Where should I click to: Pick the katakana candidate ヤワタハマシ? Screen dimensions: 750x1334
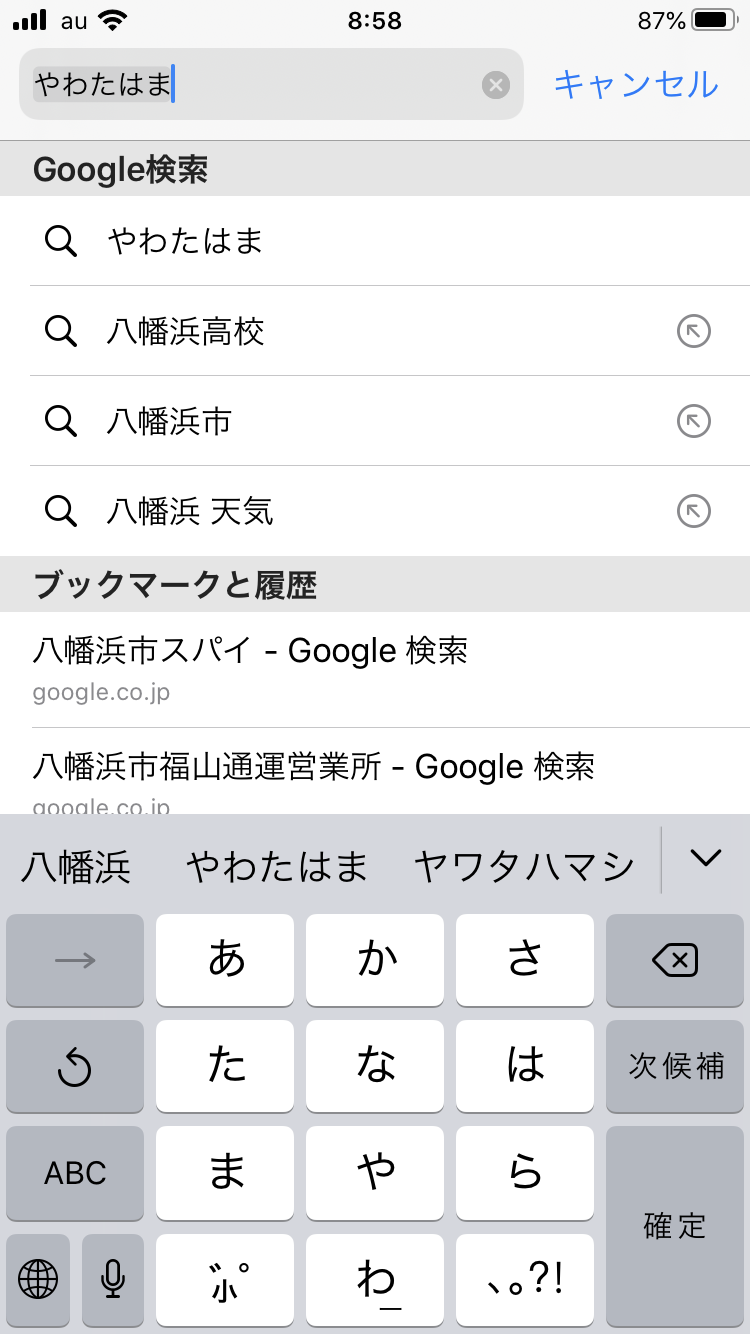(x=524, y=866)
